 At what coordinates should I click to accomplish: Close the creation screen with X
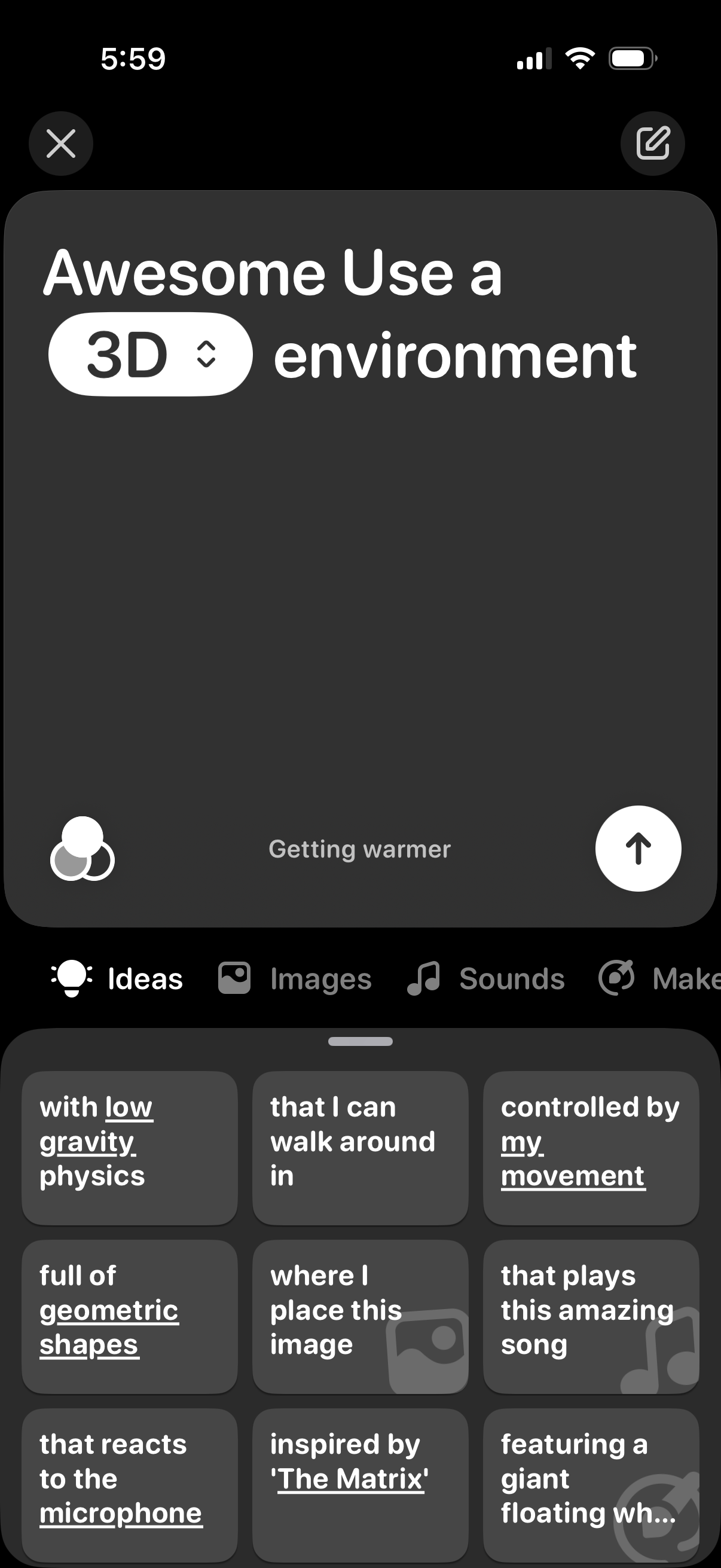61,143
